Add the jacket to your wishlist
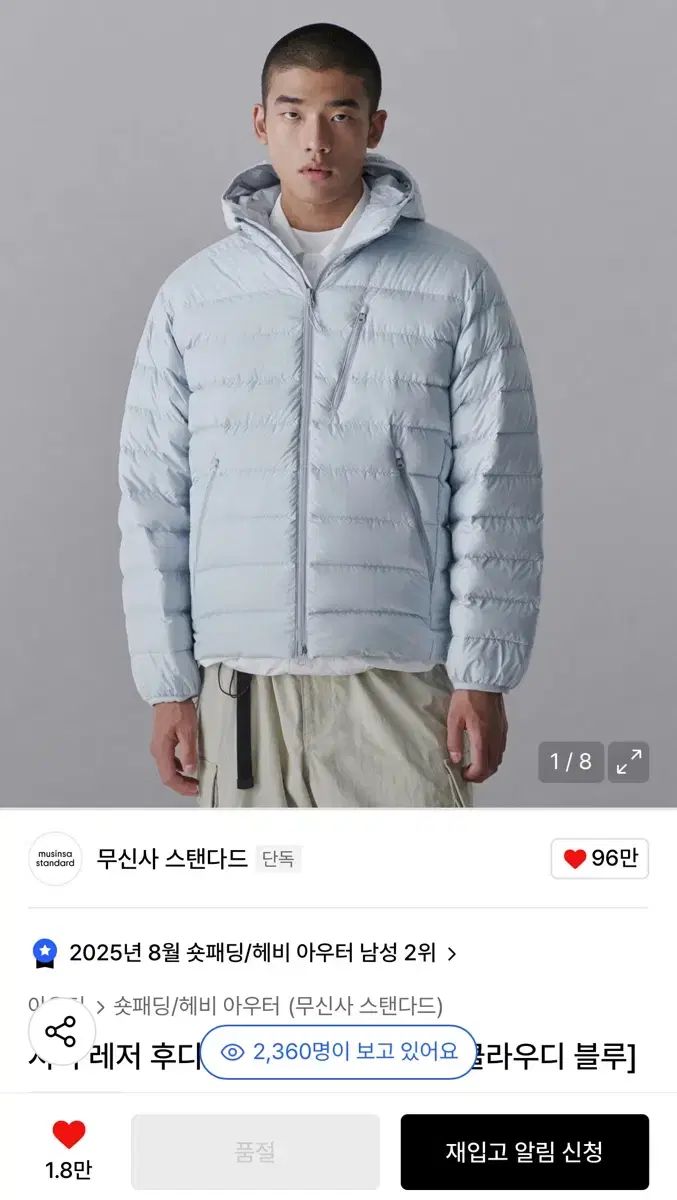This screenshot has height=1200, width=677. [x=68, y=1135]
